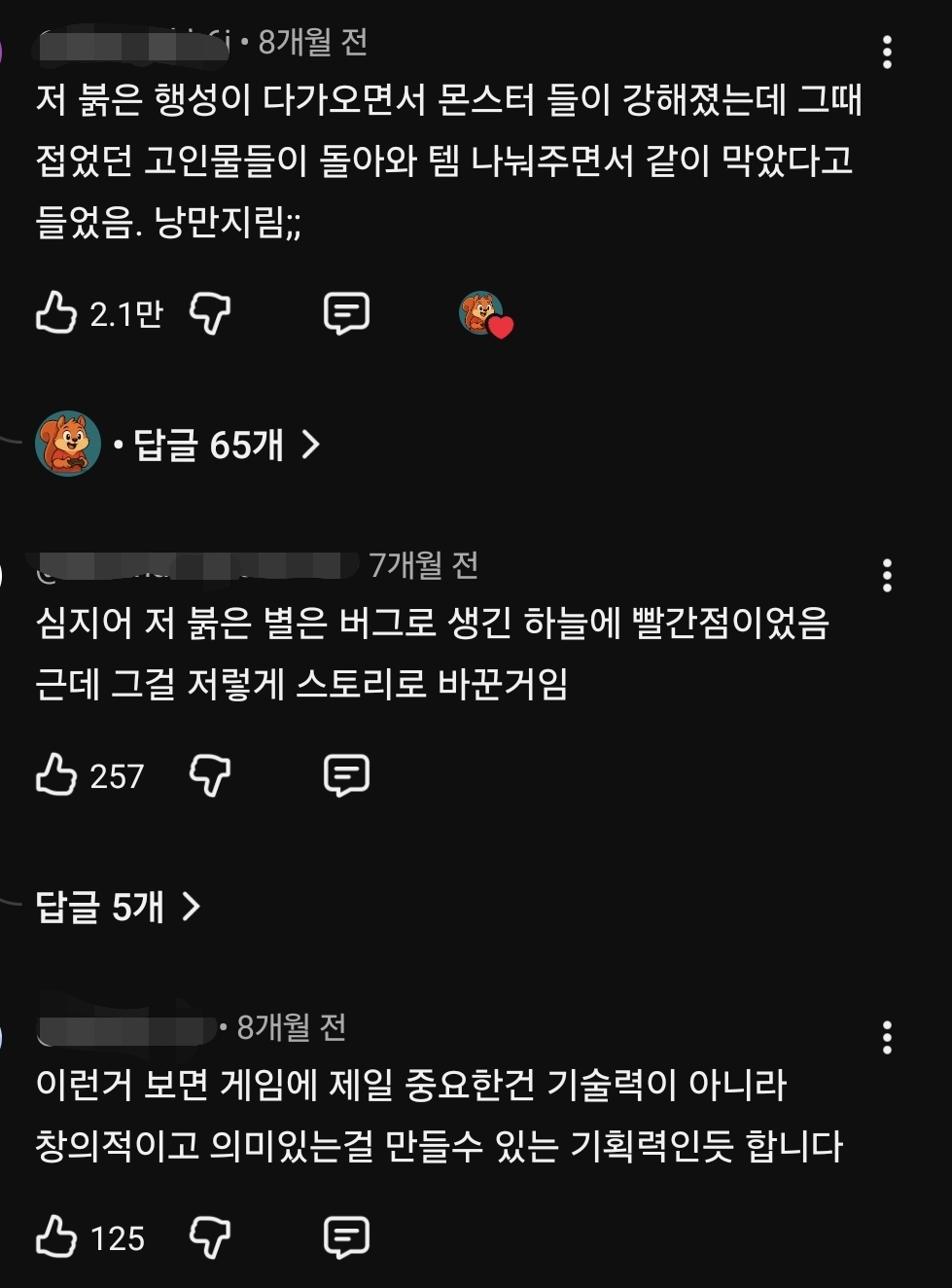The image size is (952, 1288).
Task: Click the squirrel channel avatar beside the replies
Action: click(66, 444)
